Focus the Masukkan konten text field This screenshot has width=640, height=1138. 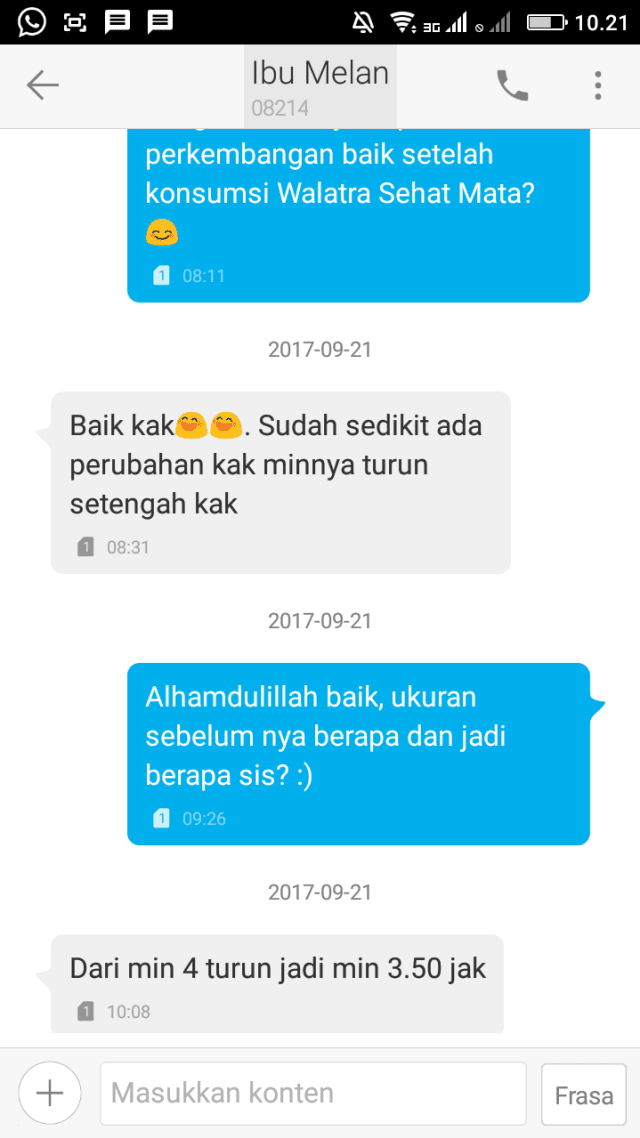[312, 1093]
